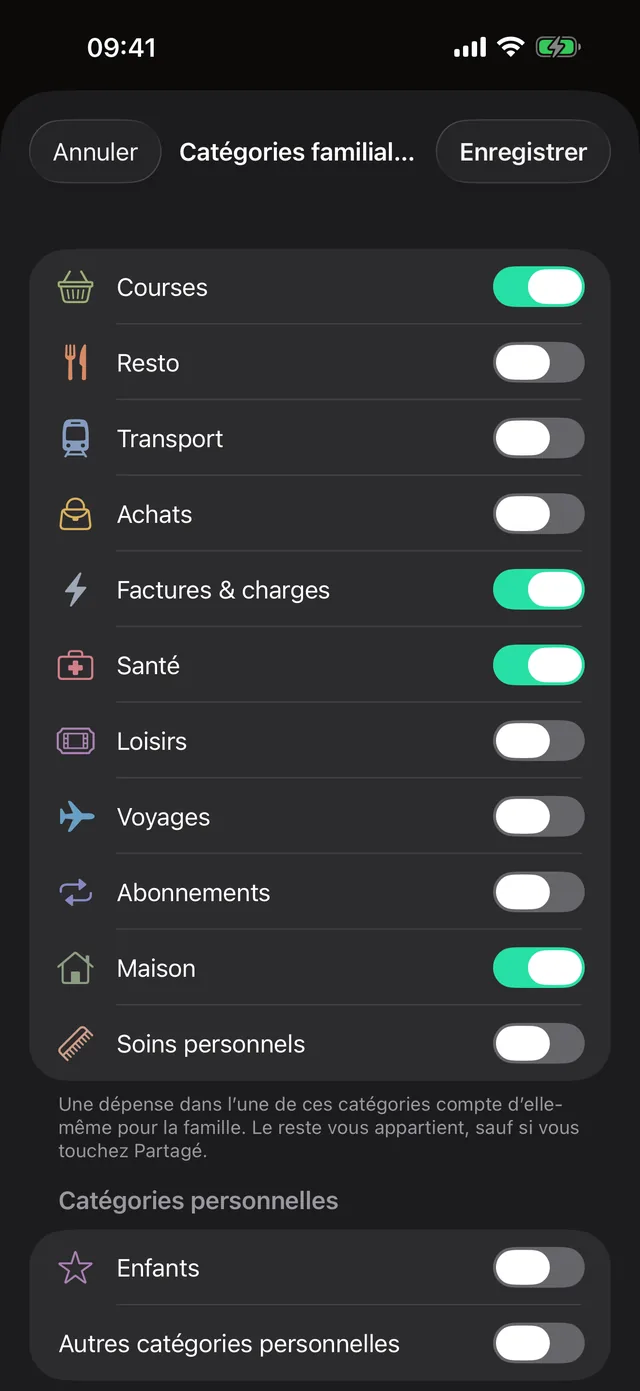Tap Annuler to cancel changes
Viewport: 640px width, 1391px height.
(x=95, y=152)
